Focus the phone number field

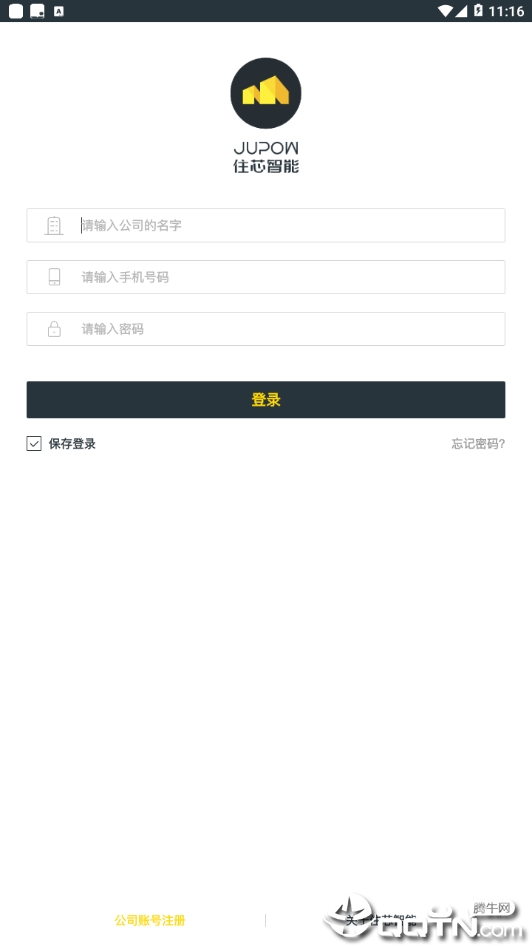coord(265,277)
